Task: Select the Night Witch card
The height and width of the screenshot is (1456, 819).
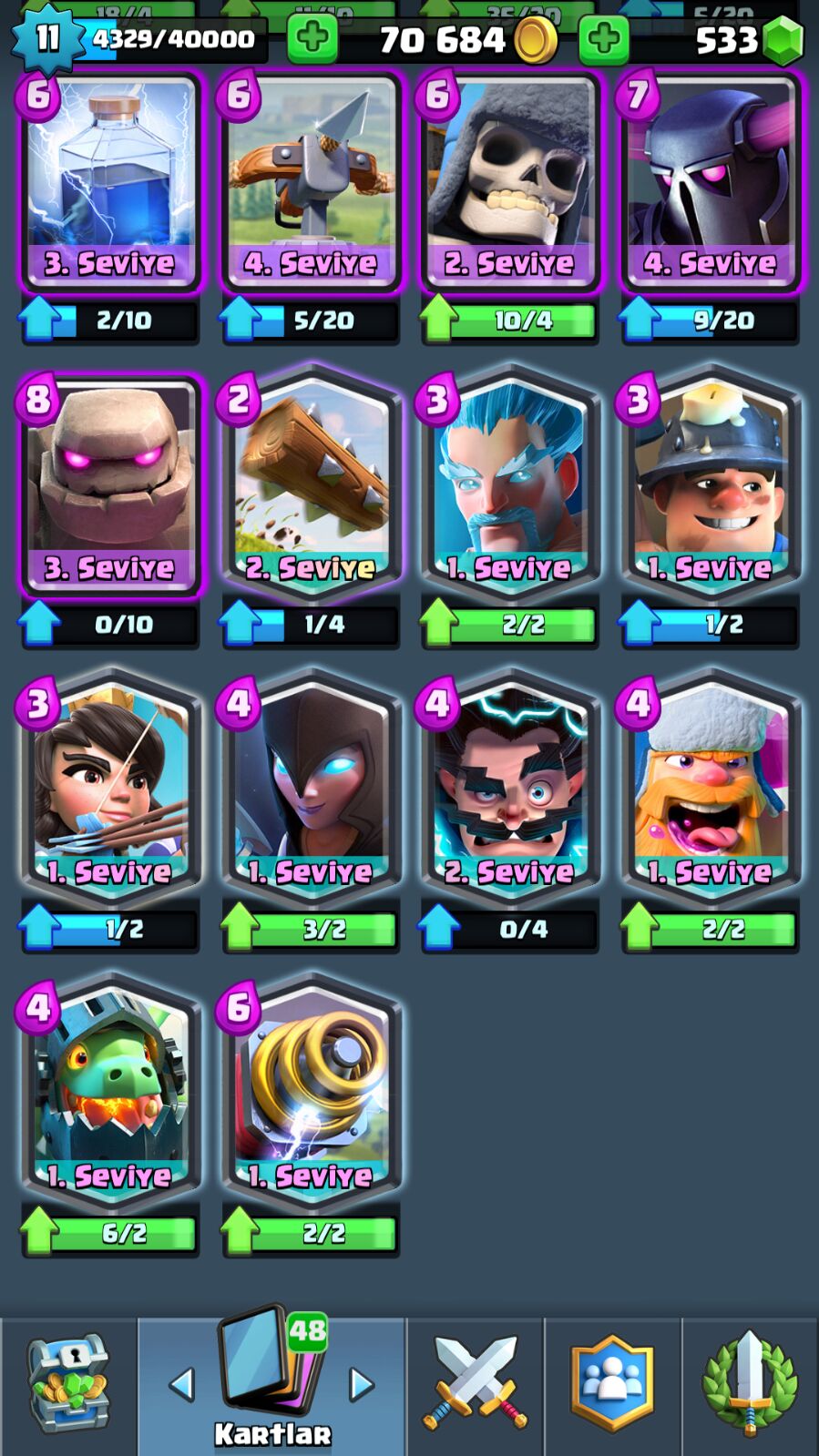Action: [x=311, y=787]
